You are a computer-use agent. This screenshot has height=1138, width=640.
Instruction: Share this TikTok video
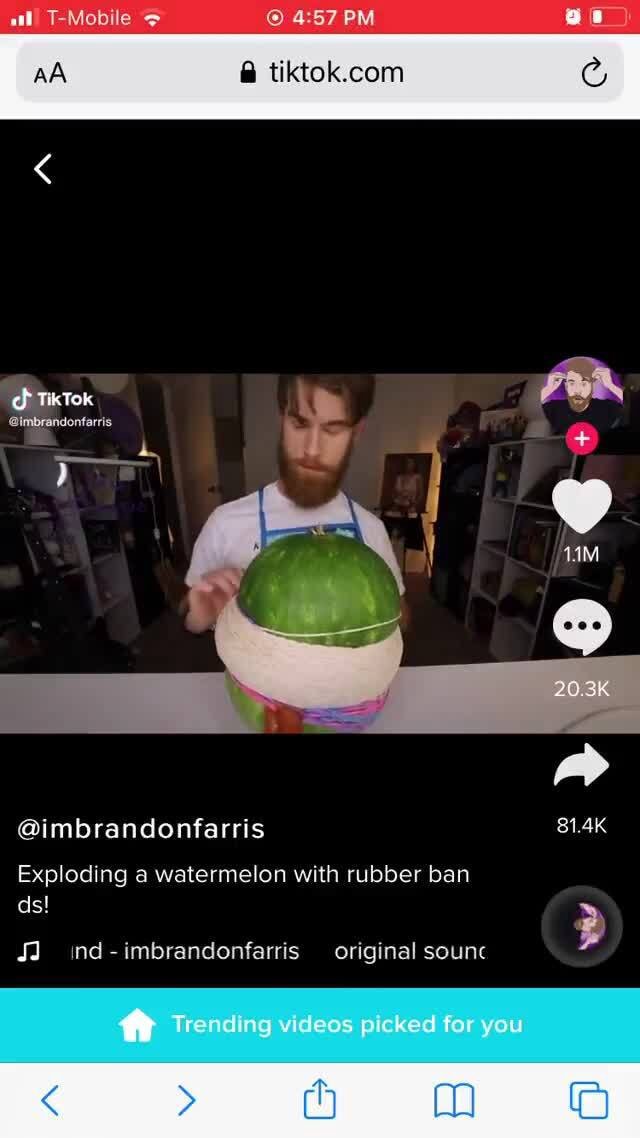(x=581, y=767)
